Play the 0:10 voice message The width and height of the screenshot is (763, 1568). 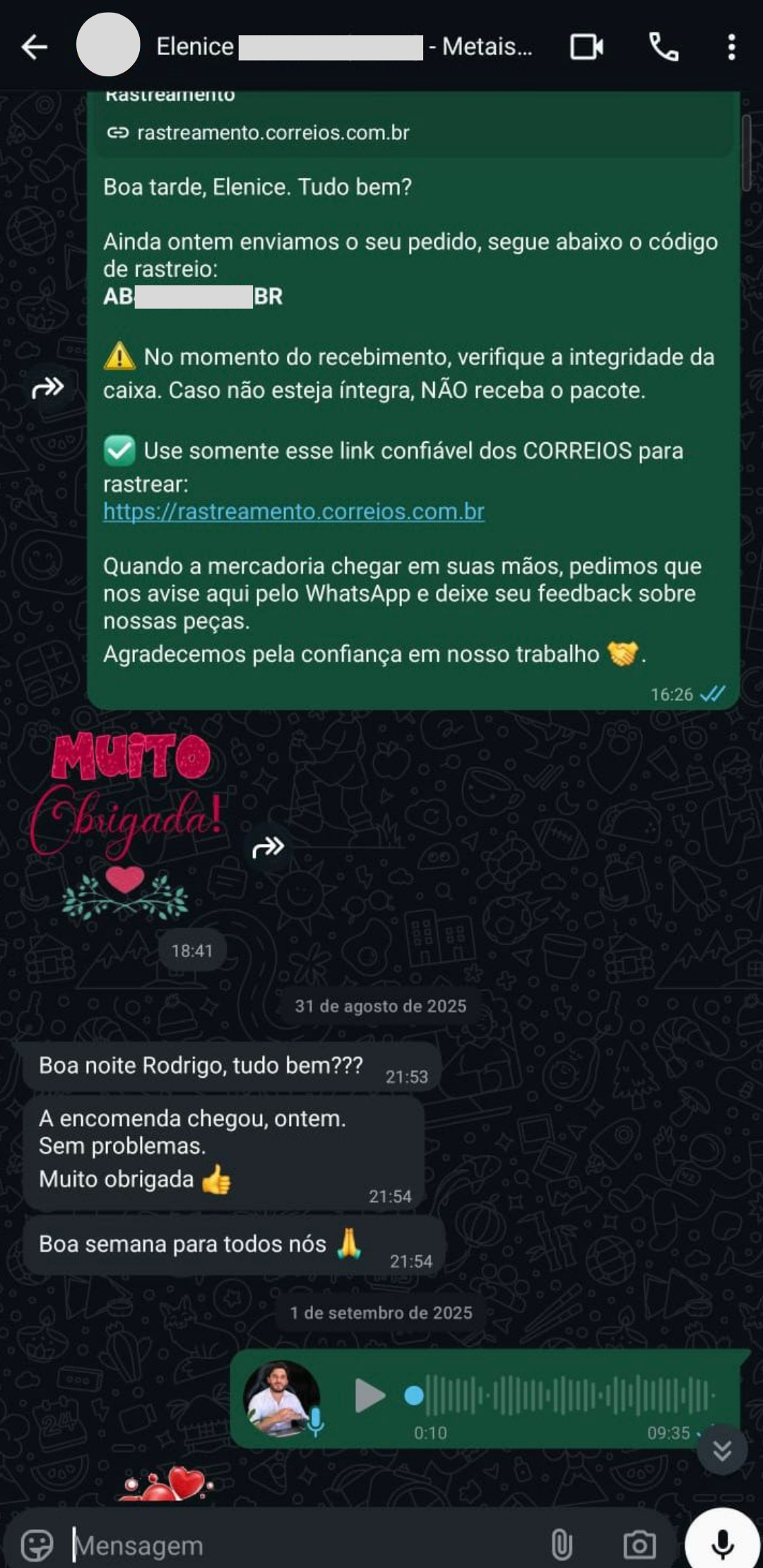click(369, 1395)
